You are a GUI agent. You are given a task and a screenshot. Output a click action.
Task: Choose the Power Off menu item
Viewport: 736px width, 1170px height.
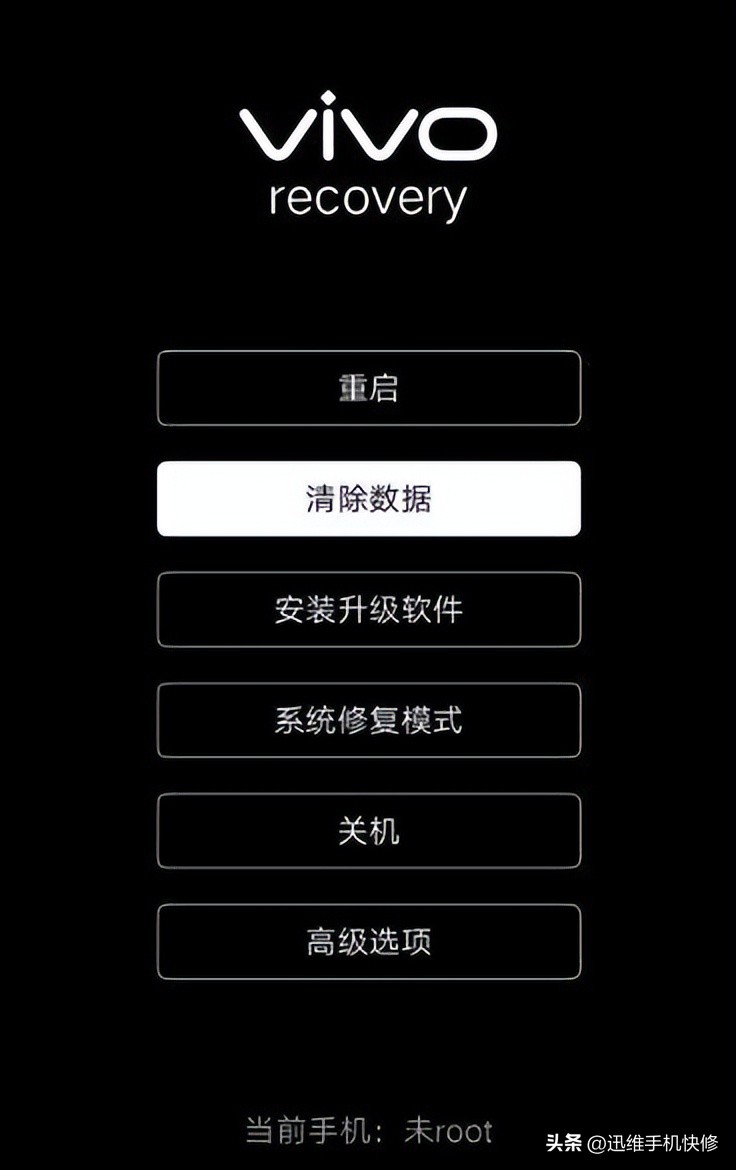click(x=368, y=832)
